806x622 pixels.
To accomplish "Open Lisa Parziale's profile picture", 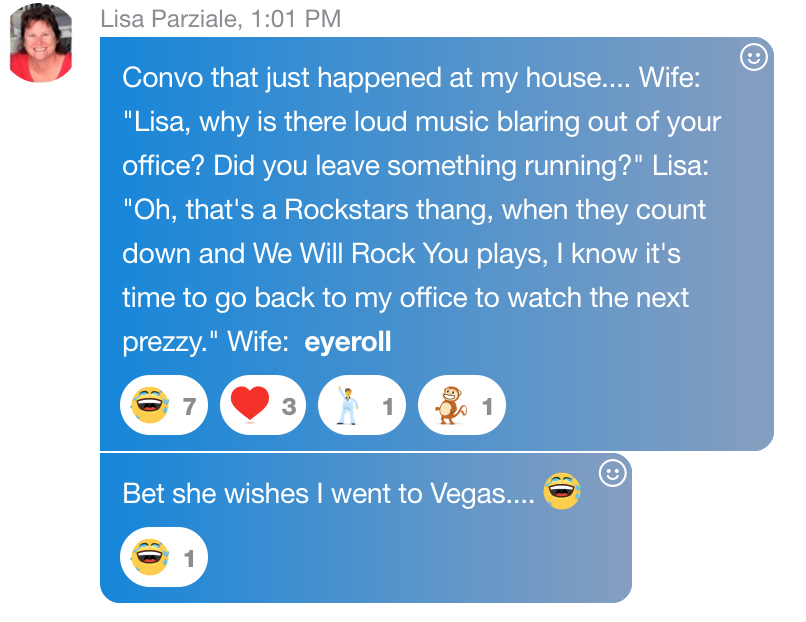I will pos(41,43).
